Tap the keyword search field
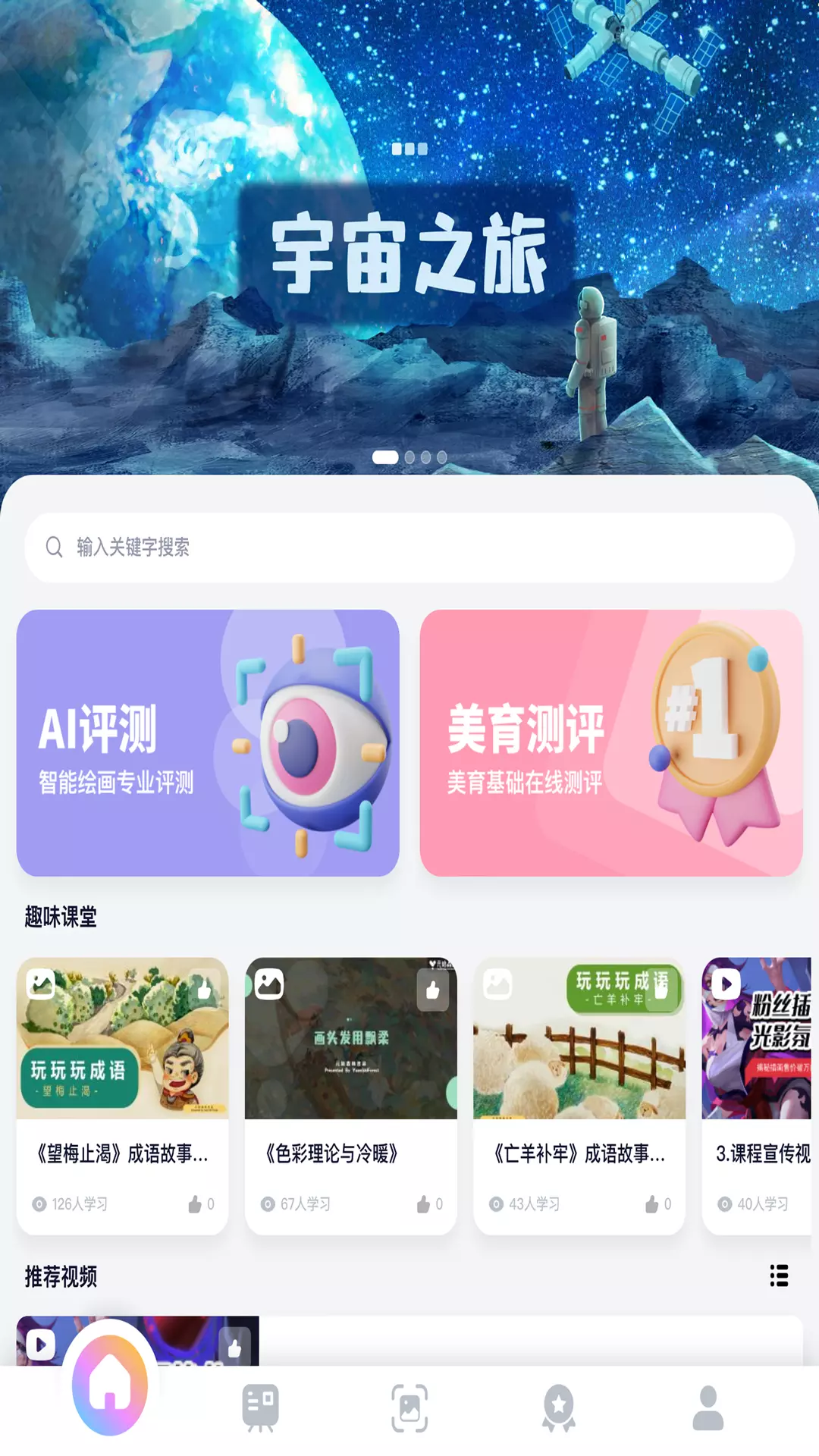This screenshot has height=1456, width=819. click(409, 547)
